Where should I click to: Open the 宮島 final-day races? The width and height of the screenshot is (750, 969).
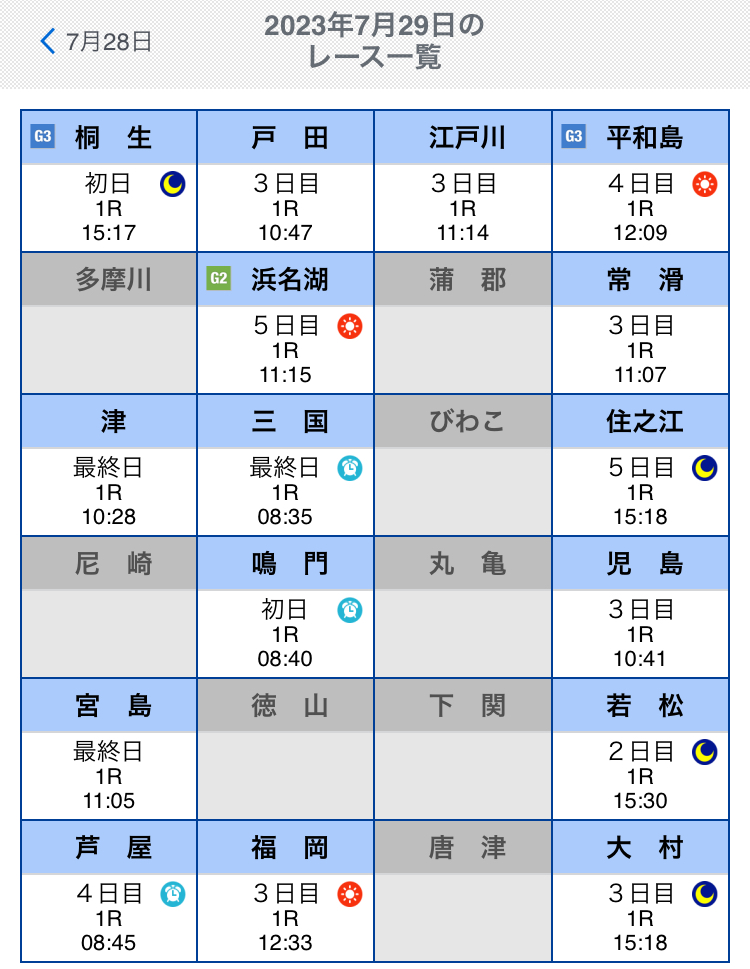coord(109,750)
